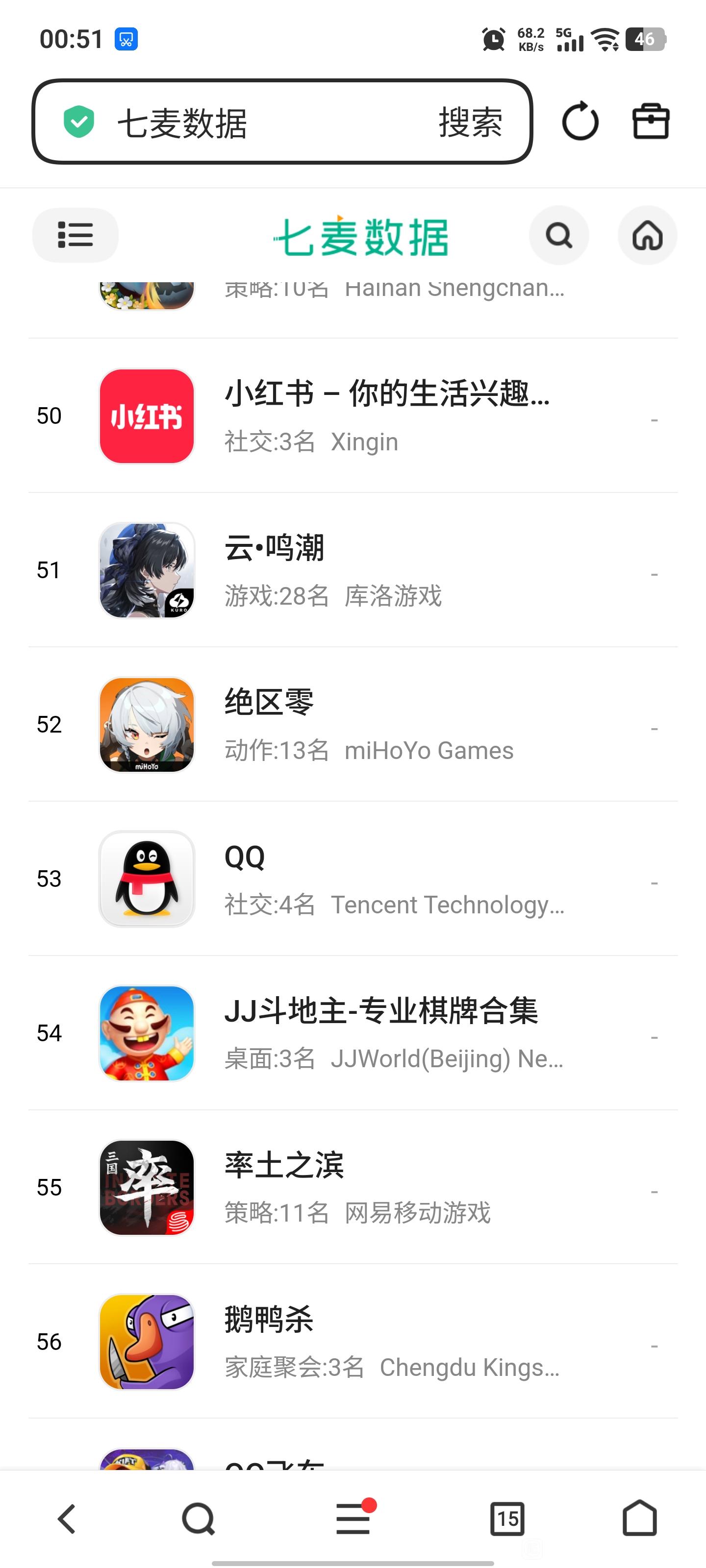
Task: Show the 15 open browser tabs
Action: [507, 1519]
